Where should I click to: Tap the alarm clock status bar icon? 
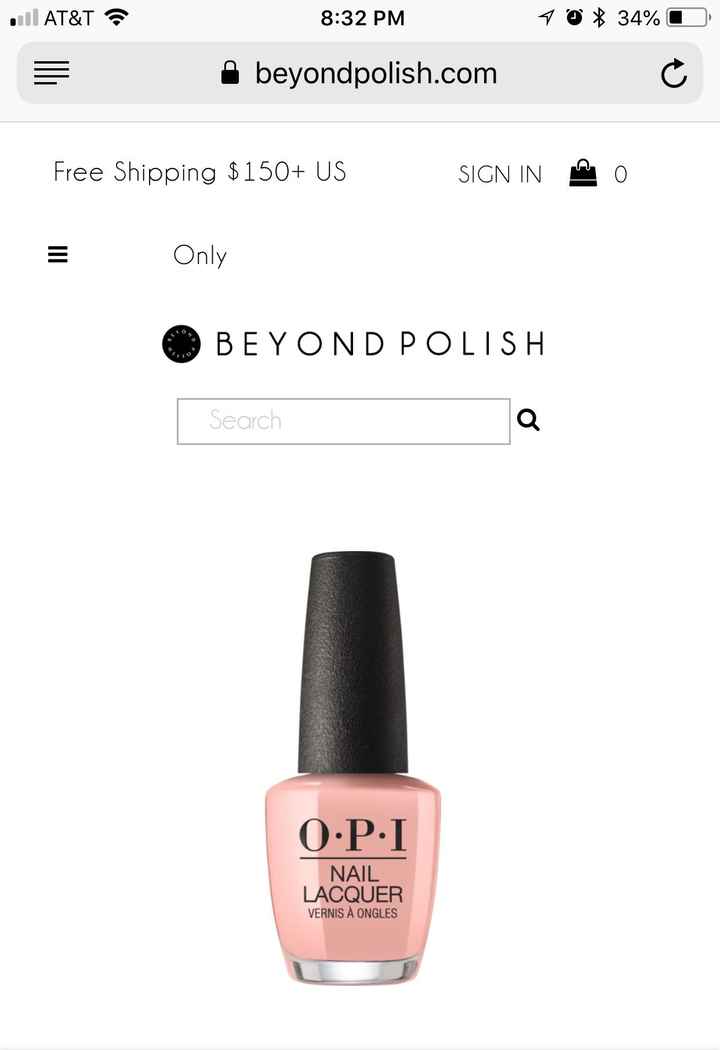point(573,16)
